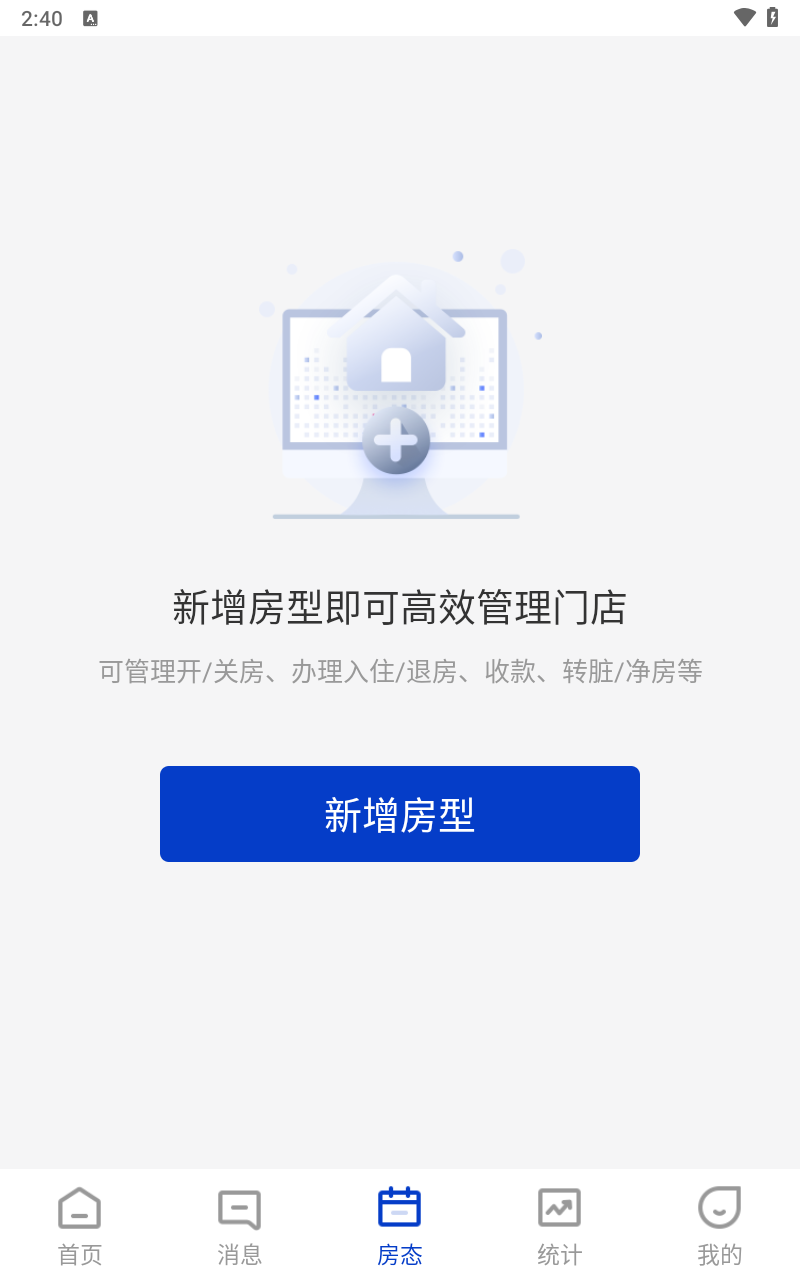The height and width of the screenshot is (1280, 800).
Task: Tap the 新增房型 button
Action: click(400, 814)
